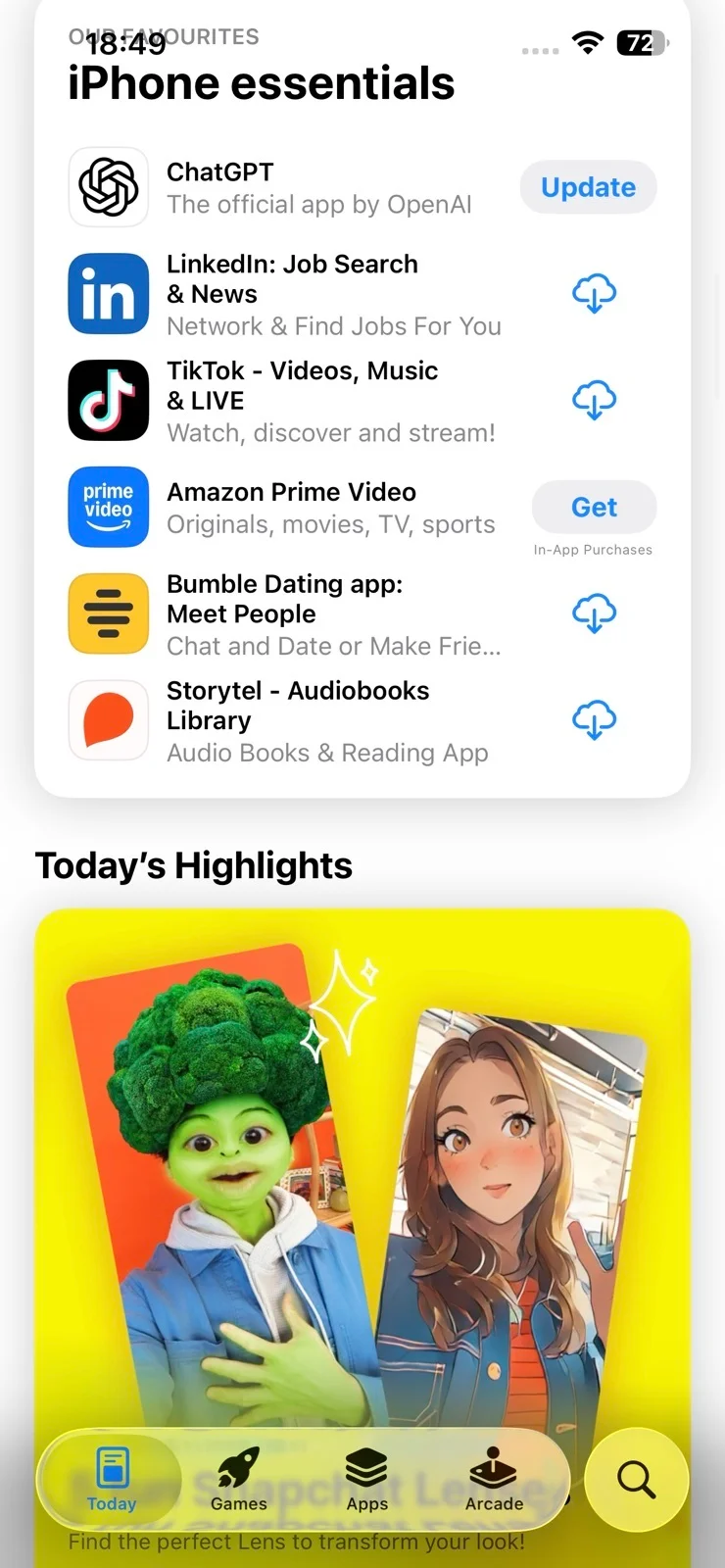The width and height of the screenshot is (725, 1568).
Task: Go to the Arcade tab
Action: tap(494, 1480)
